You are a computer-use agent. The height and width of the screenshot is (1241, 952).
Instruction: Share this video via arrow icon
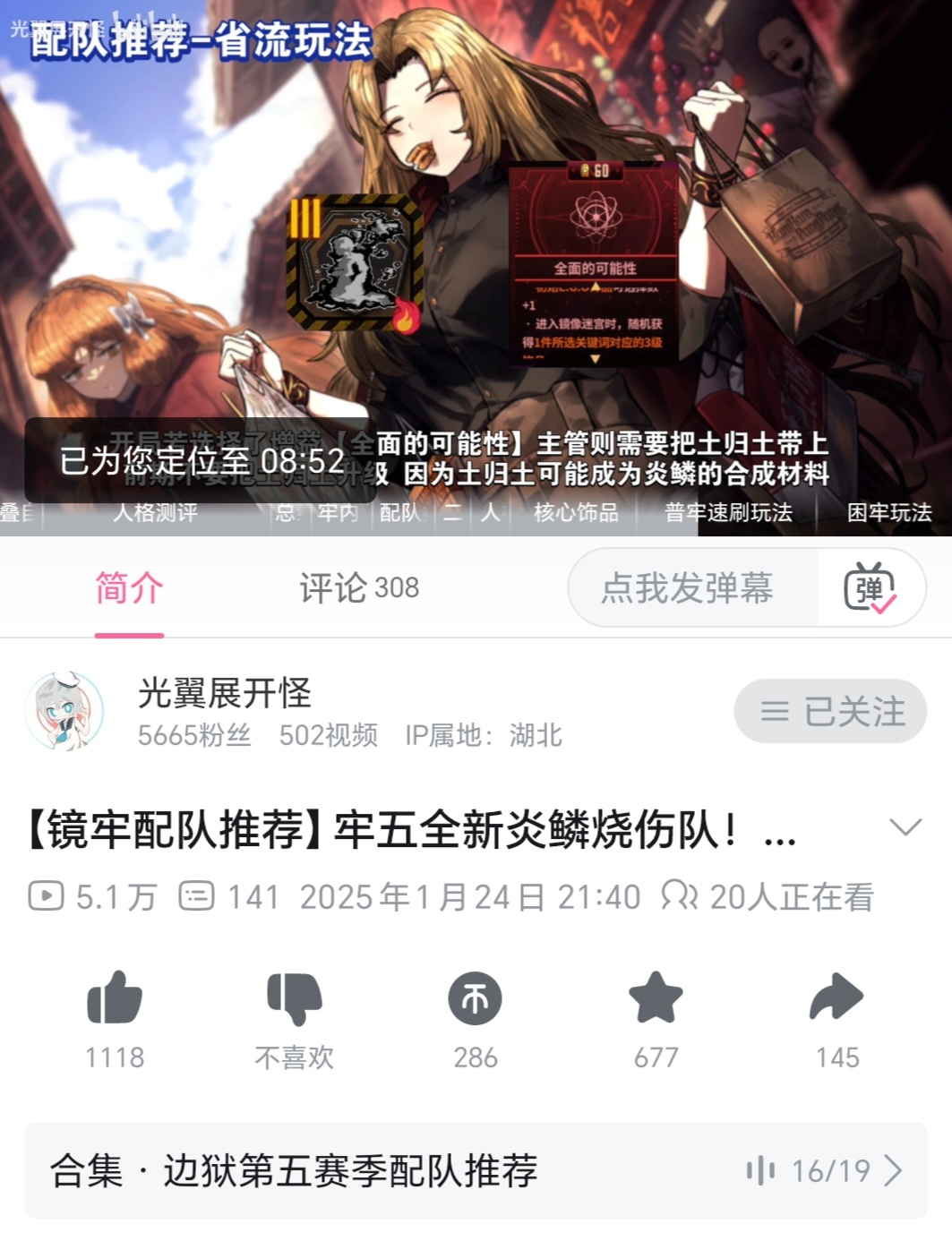pos(836,997)
